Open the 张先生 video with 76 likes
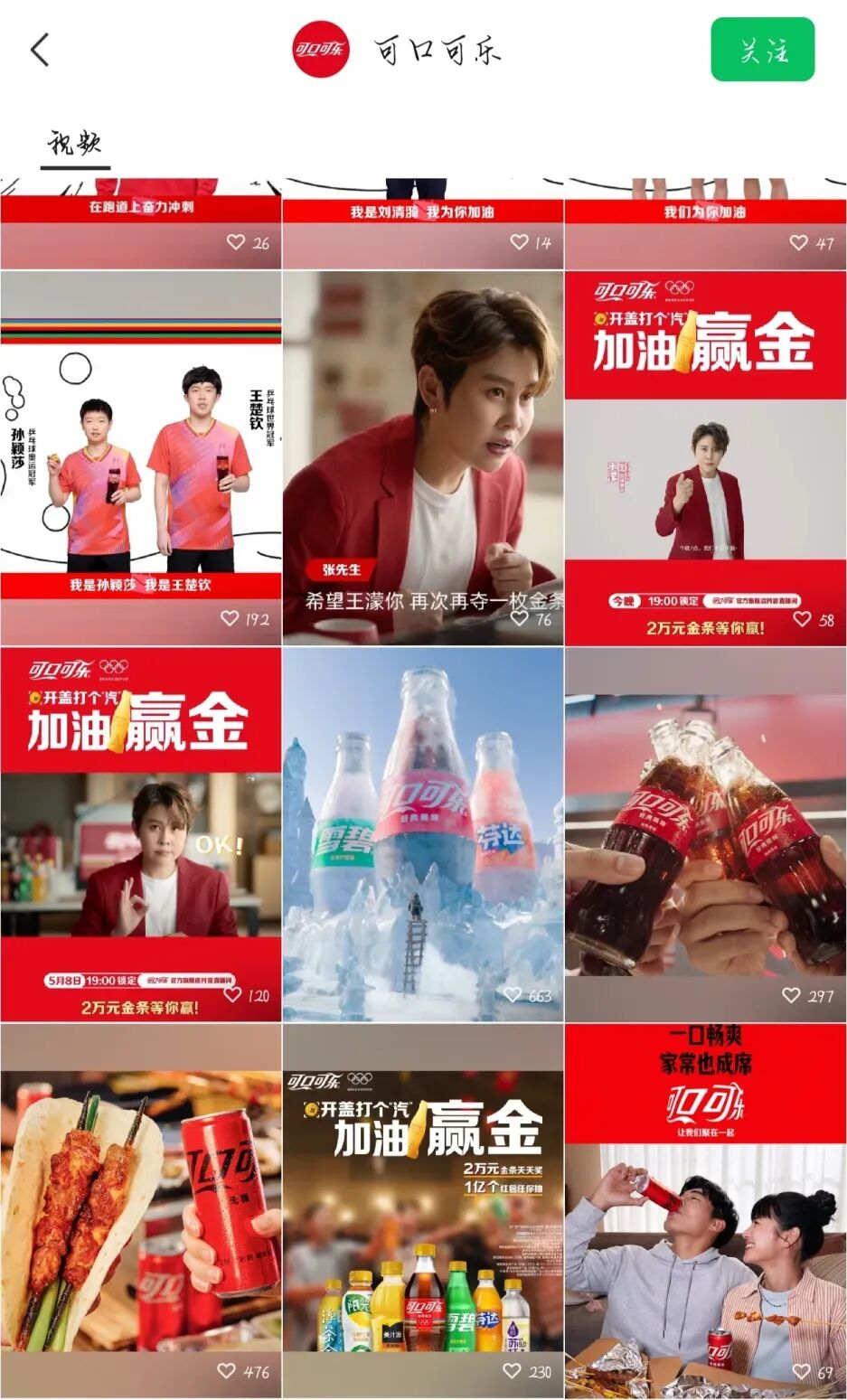Viewport: 847px width, 1400px height. click(423, 458)
